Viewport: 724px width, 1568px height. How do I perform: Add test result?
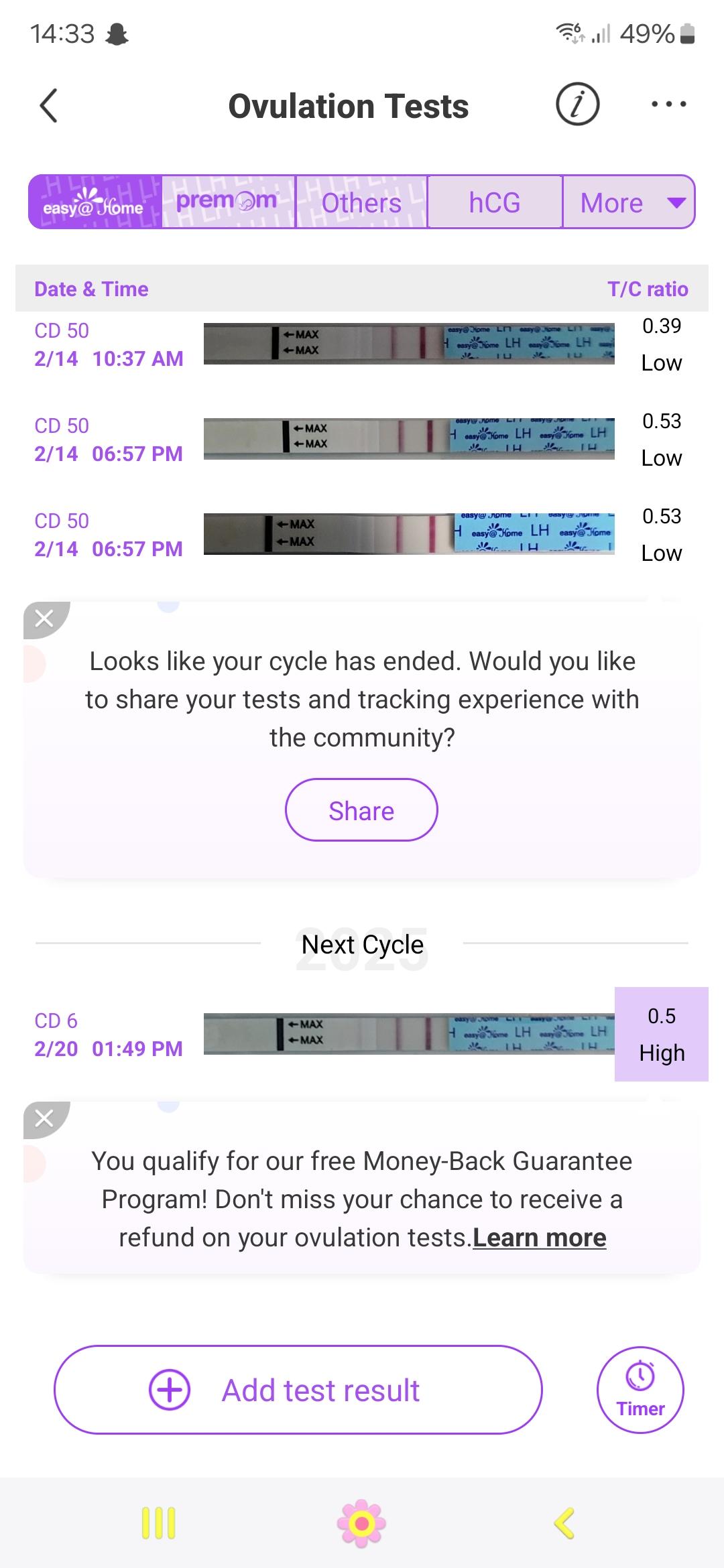point(298,1390)
